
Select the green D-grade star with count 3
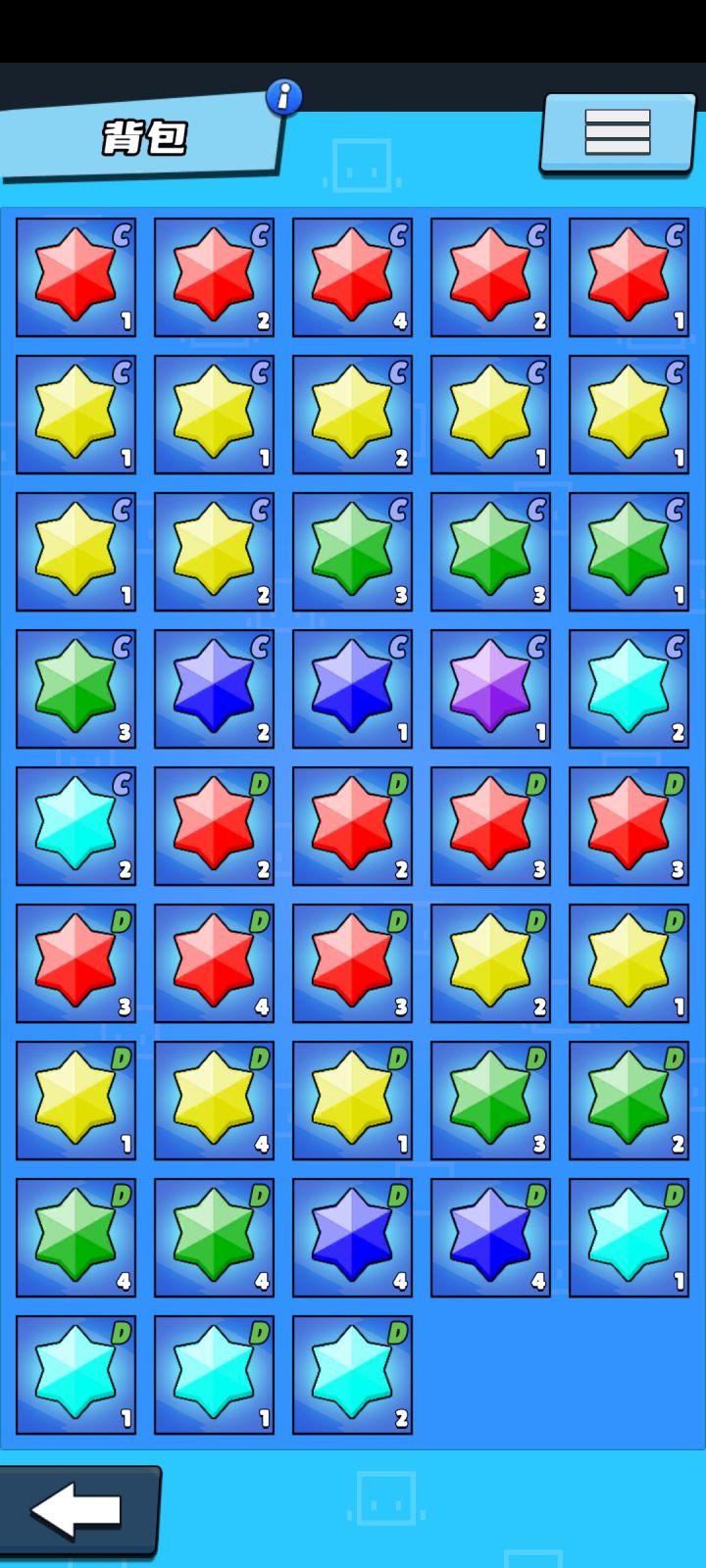point(489,1100)
